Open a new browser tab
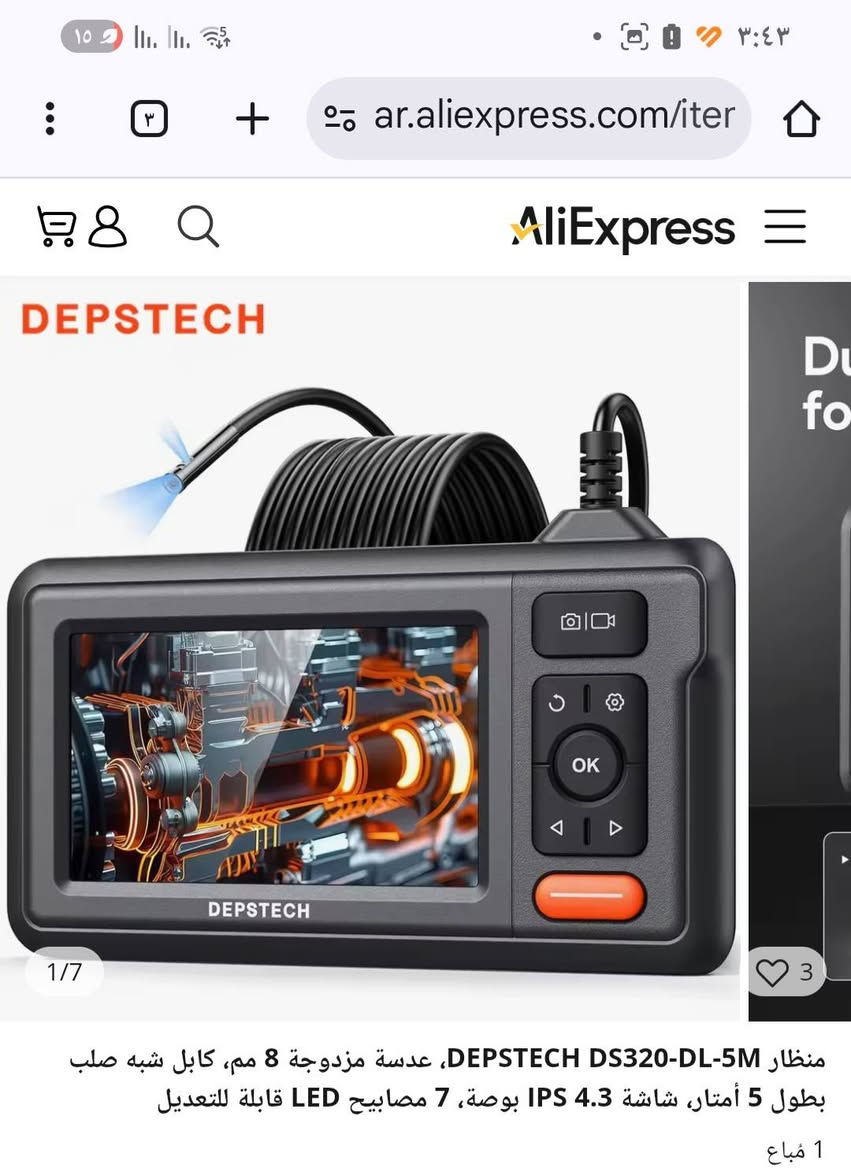Viewport: 851px width, 1172px height. pyautogui.click(x=252, y=119)
